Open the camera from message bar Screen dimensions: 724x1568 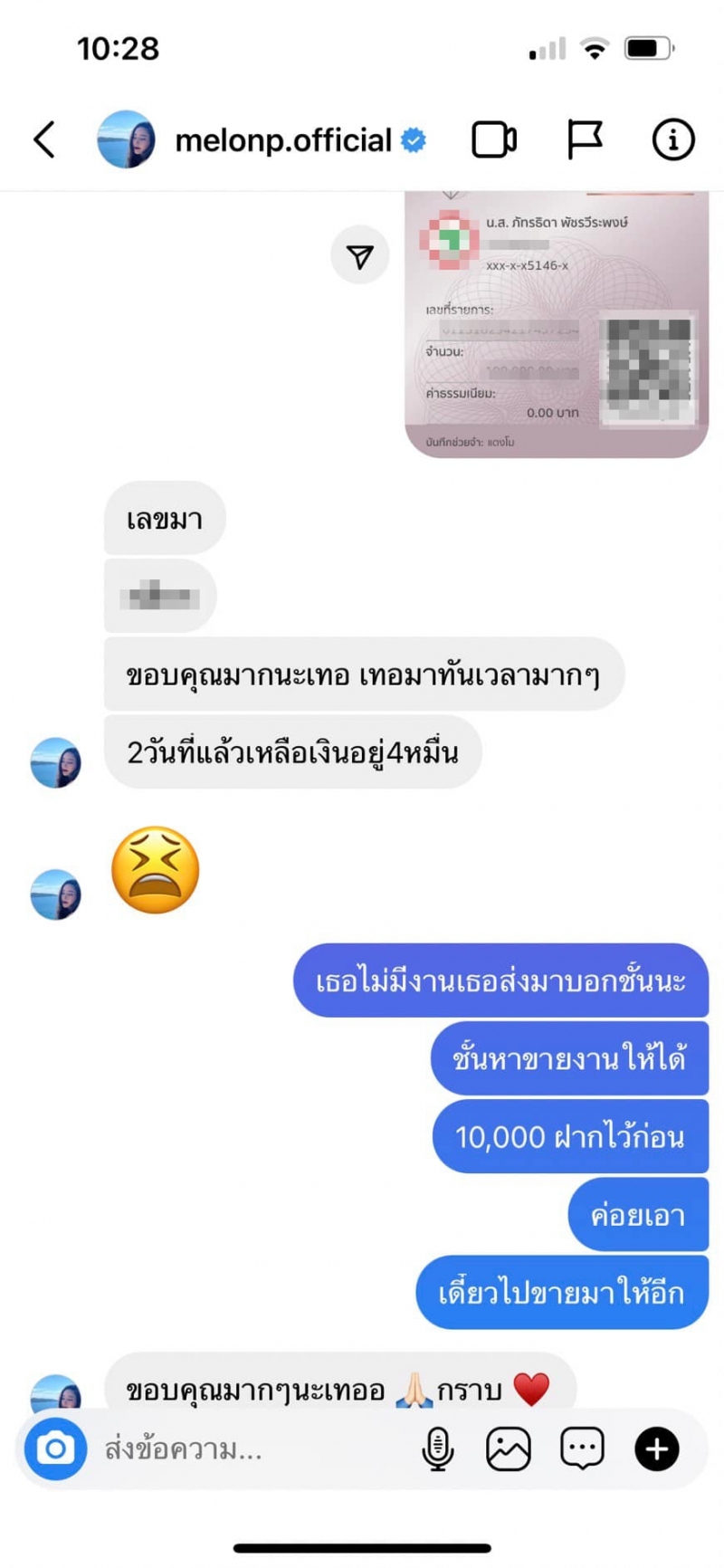point(55,1449)
